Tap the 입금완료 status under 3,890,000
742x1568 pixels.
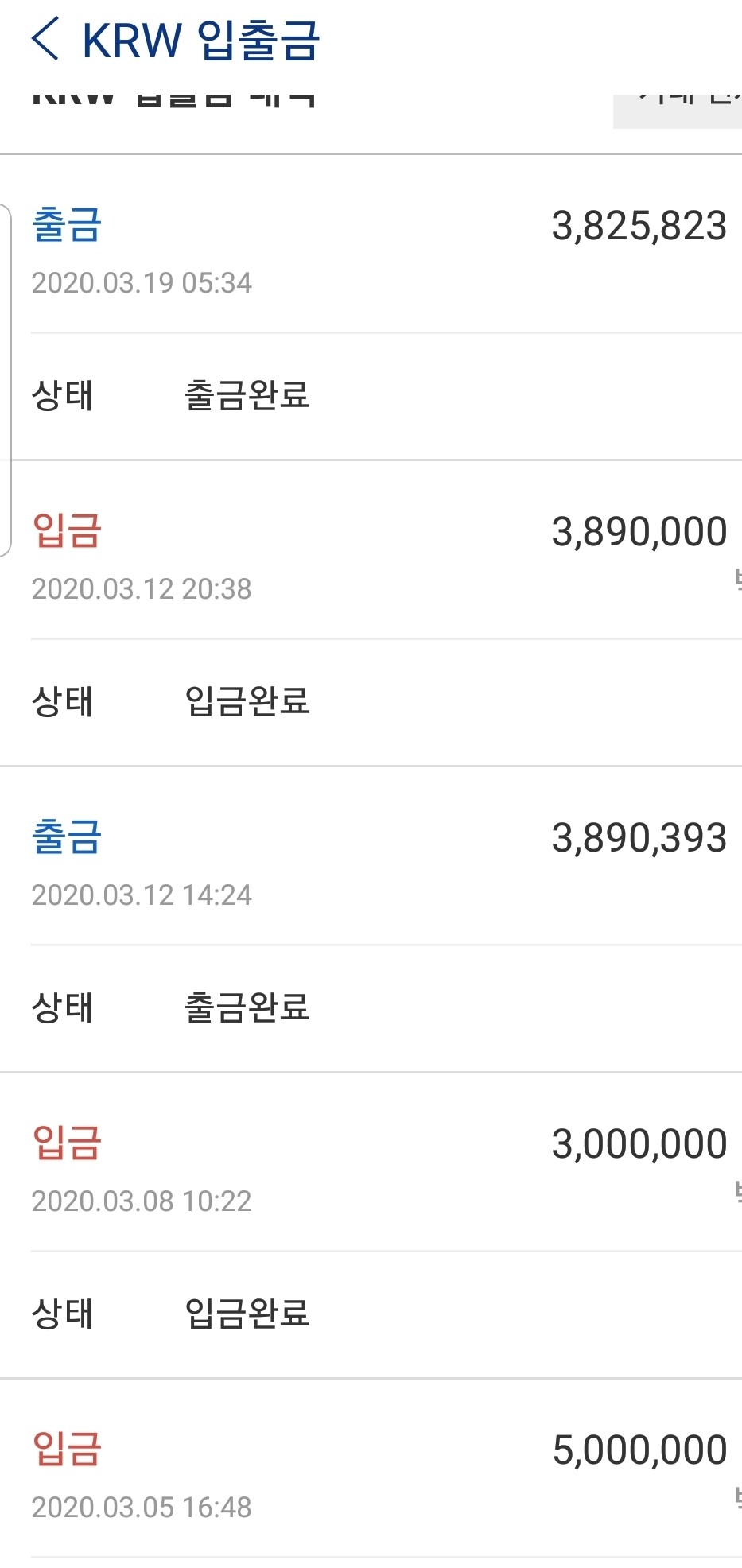[x=247, y=701]
